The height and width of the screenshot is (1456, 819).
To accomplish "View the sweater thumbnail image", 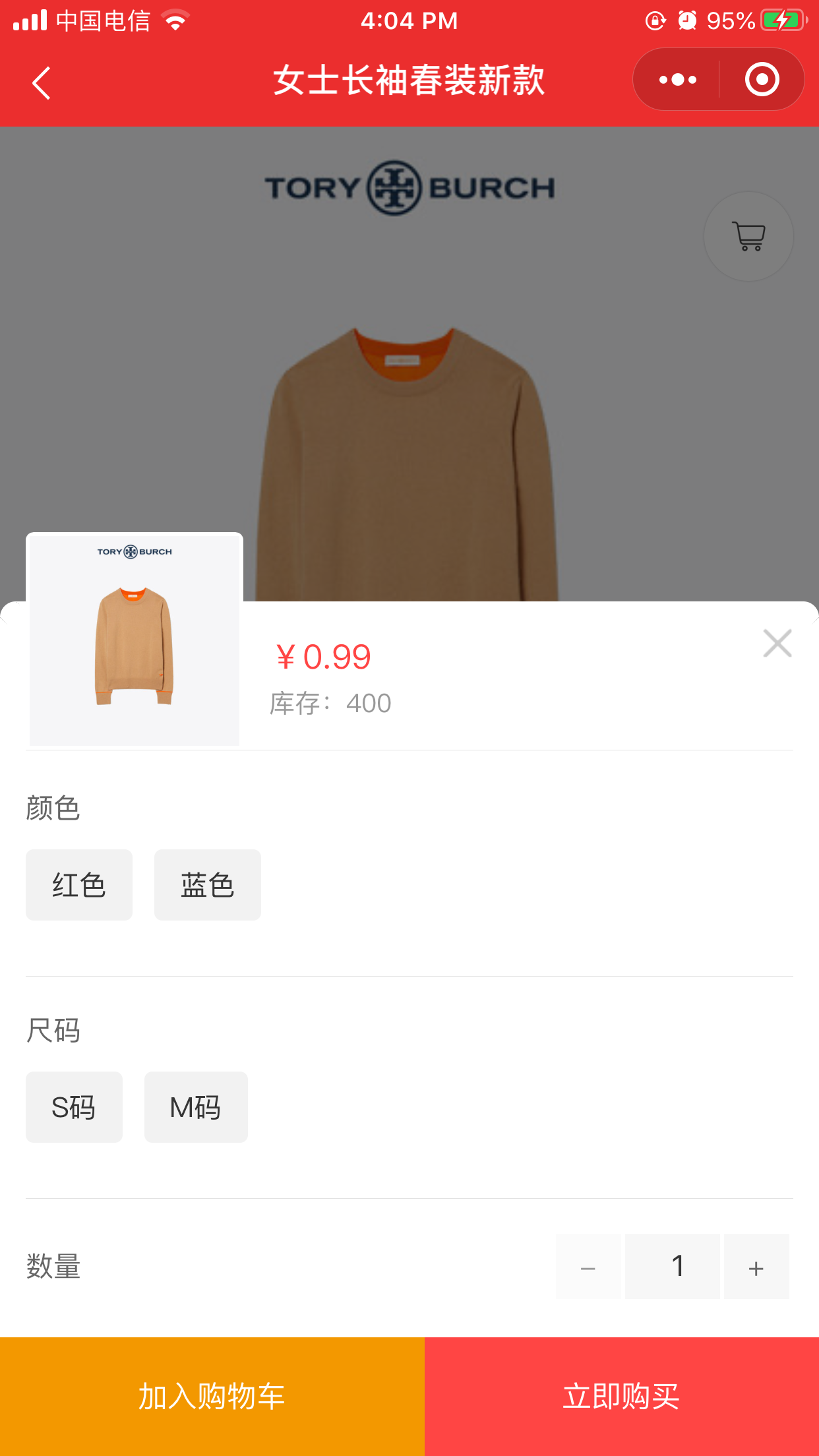I will [x=135, y=640].
